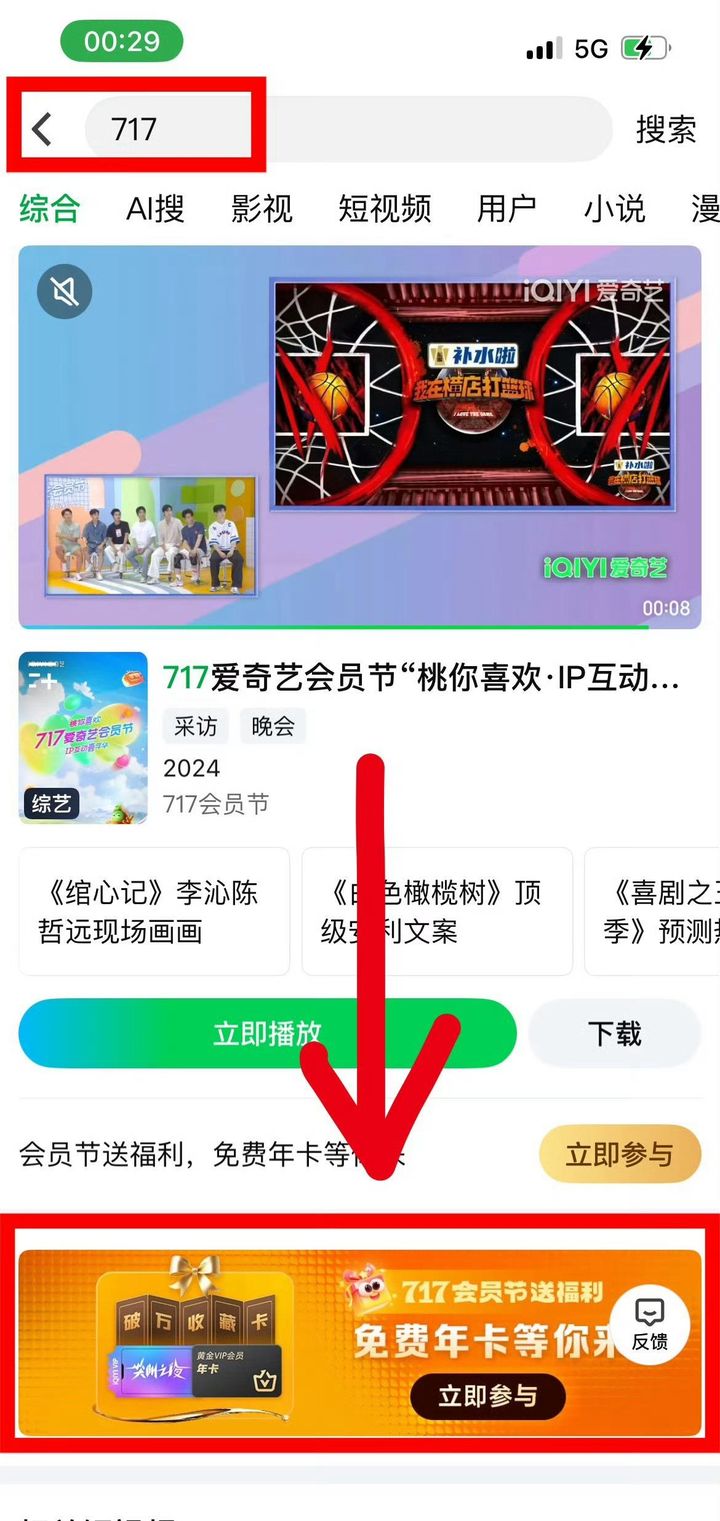The height and width of the screenshot is (1521, 720).
Task: Tap the golden 立即参与 button
Action: point(619,1154)
